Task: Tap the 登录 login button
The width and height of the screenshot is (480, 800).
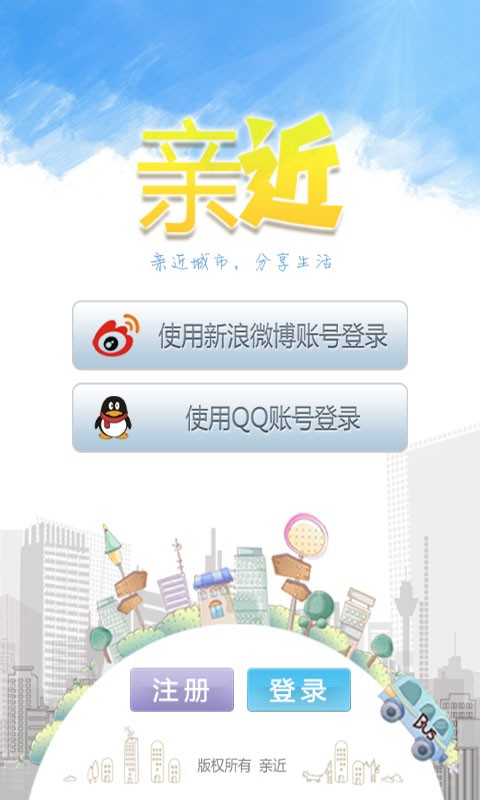Action: [x=299, y=690]
